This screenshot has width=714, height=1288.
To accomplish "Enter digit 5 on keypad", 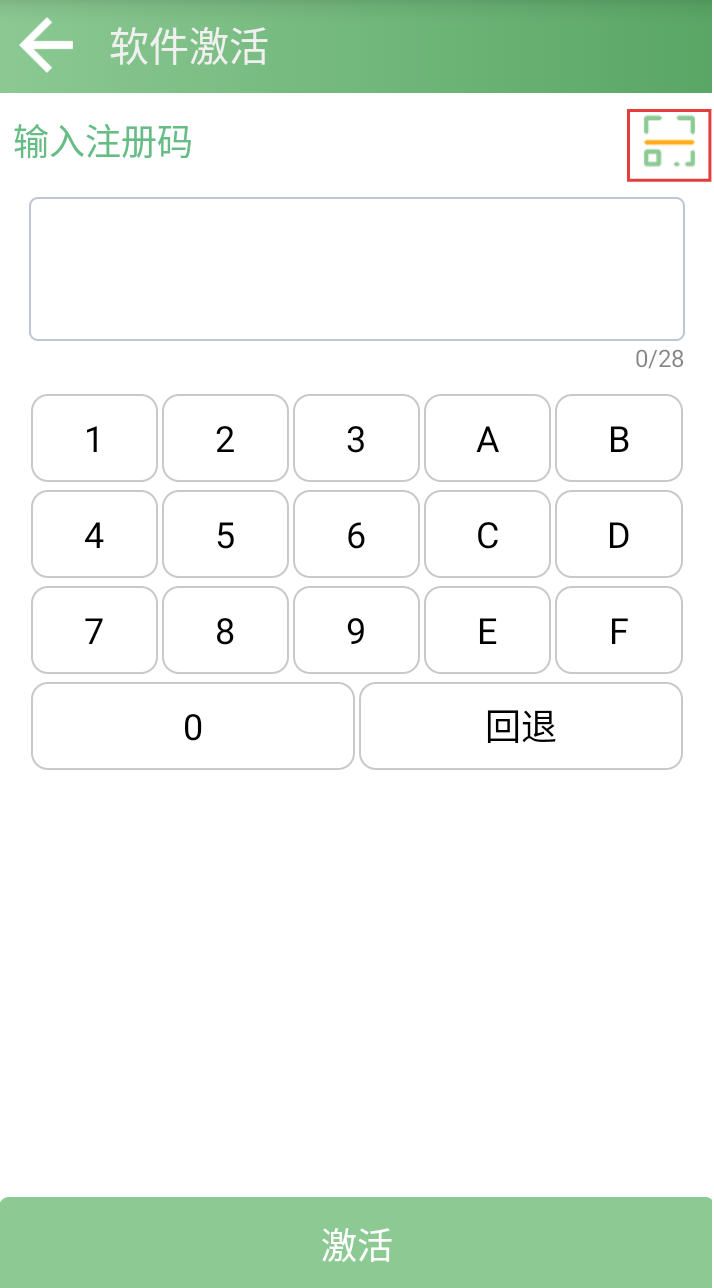I will click(x=225, y=534).
